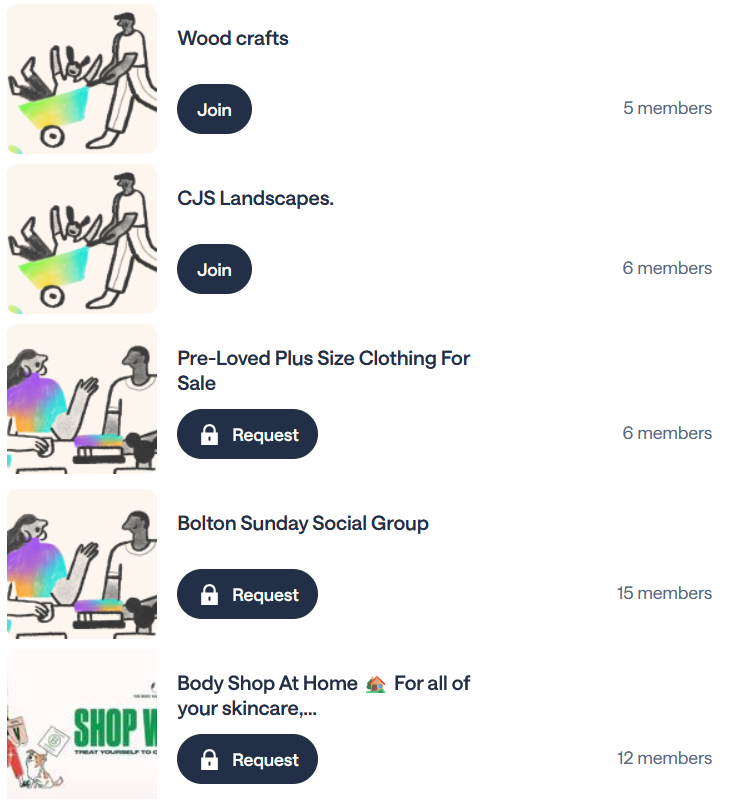Request to join Body Shop At Home
Viewport: 730px width, 810px height.
pyautogui.click(x=247, y=760)
